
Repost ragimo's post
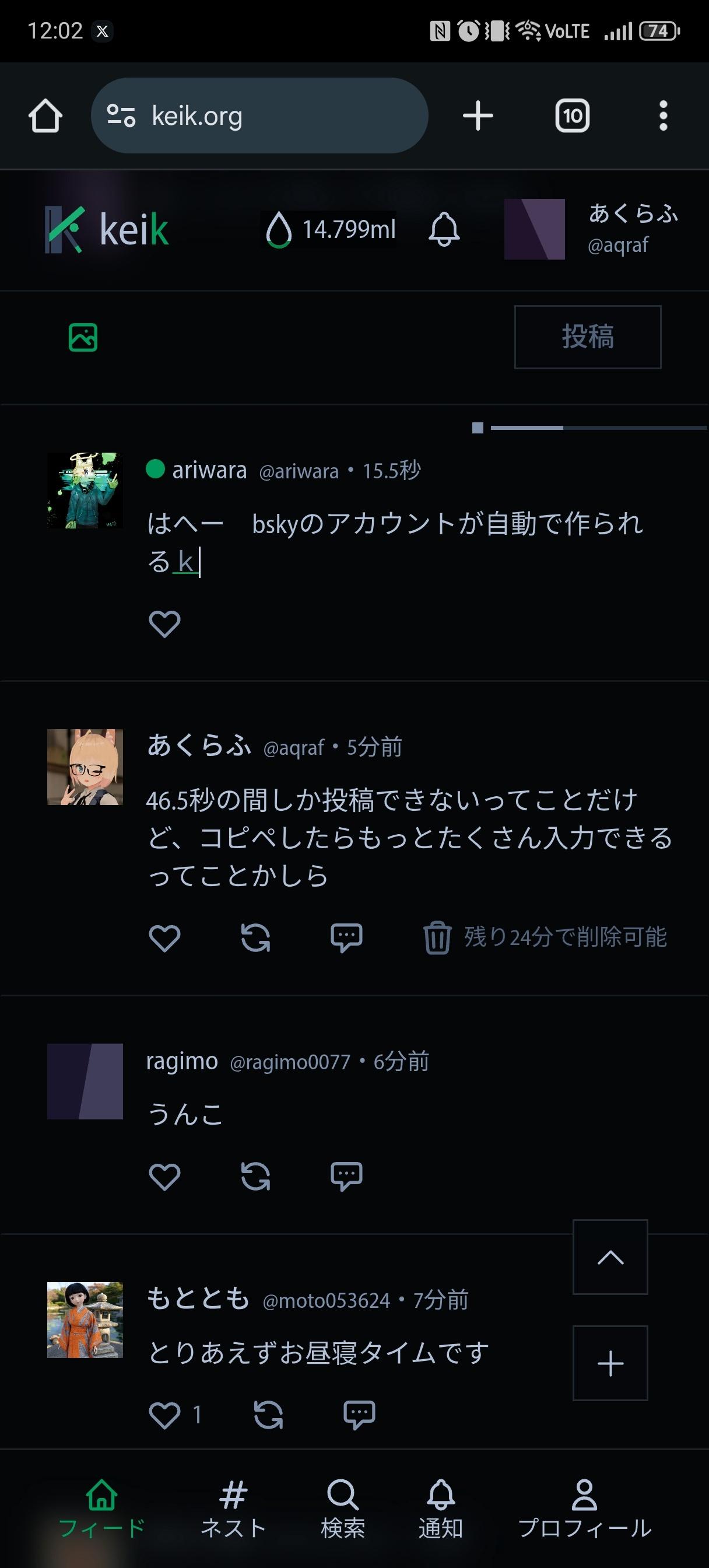point(255,1176)
